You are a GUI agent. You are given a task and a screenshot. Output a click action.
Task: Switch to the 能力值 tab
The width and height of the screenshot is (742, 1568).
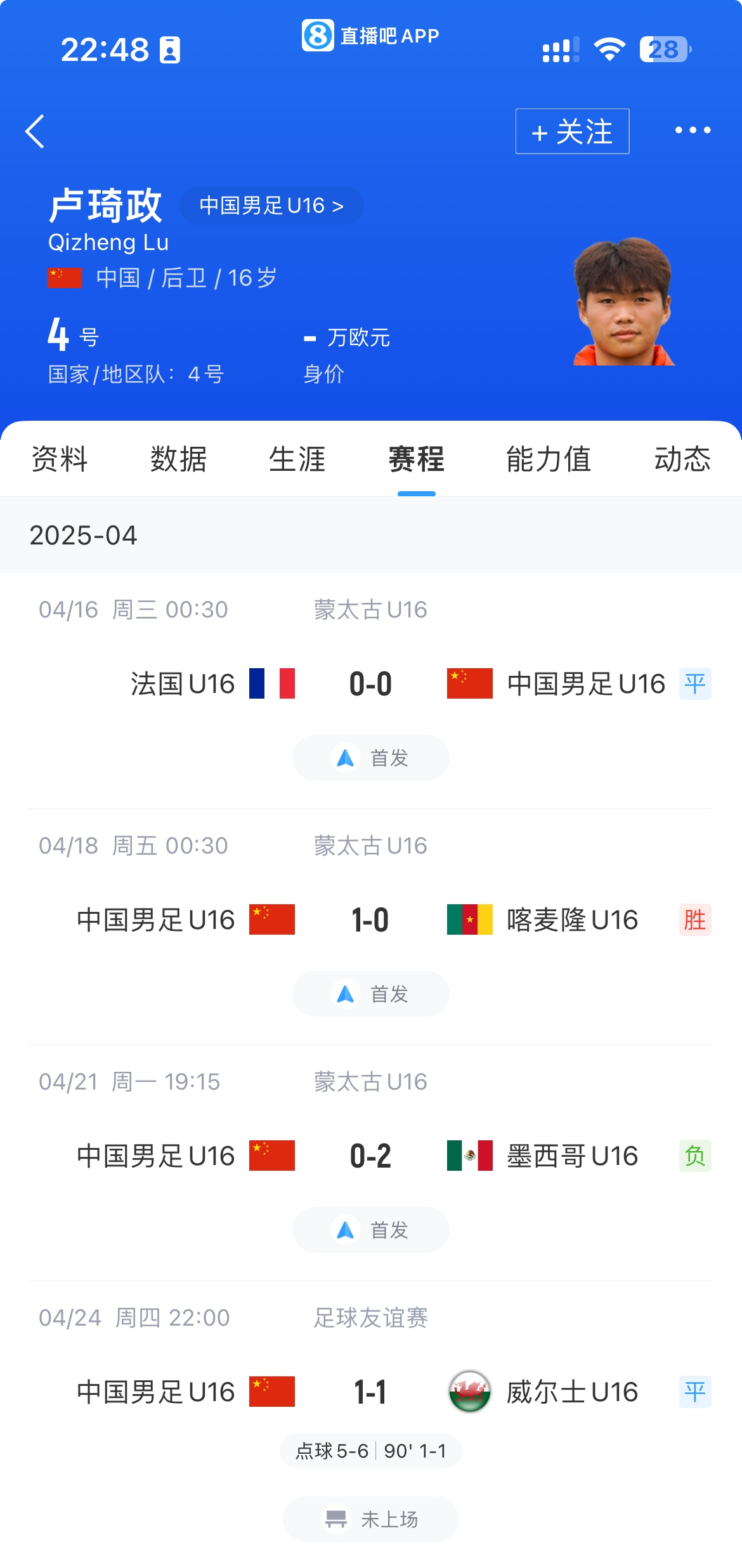tap(549, 459)
